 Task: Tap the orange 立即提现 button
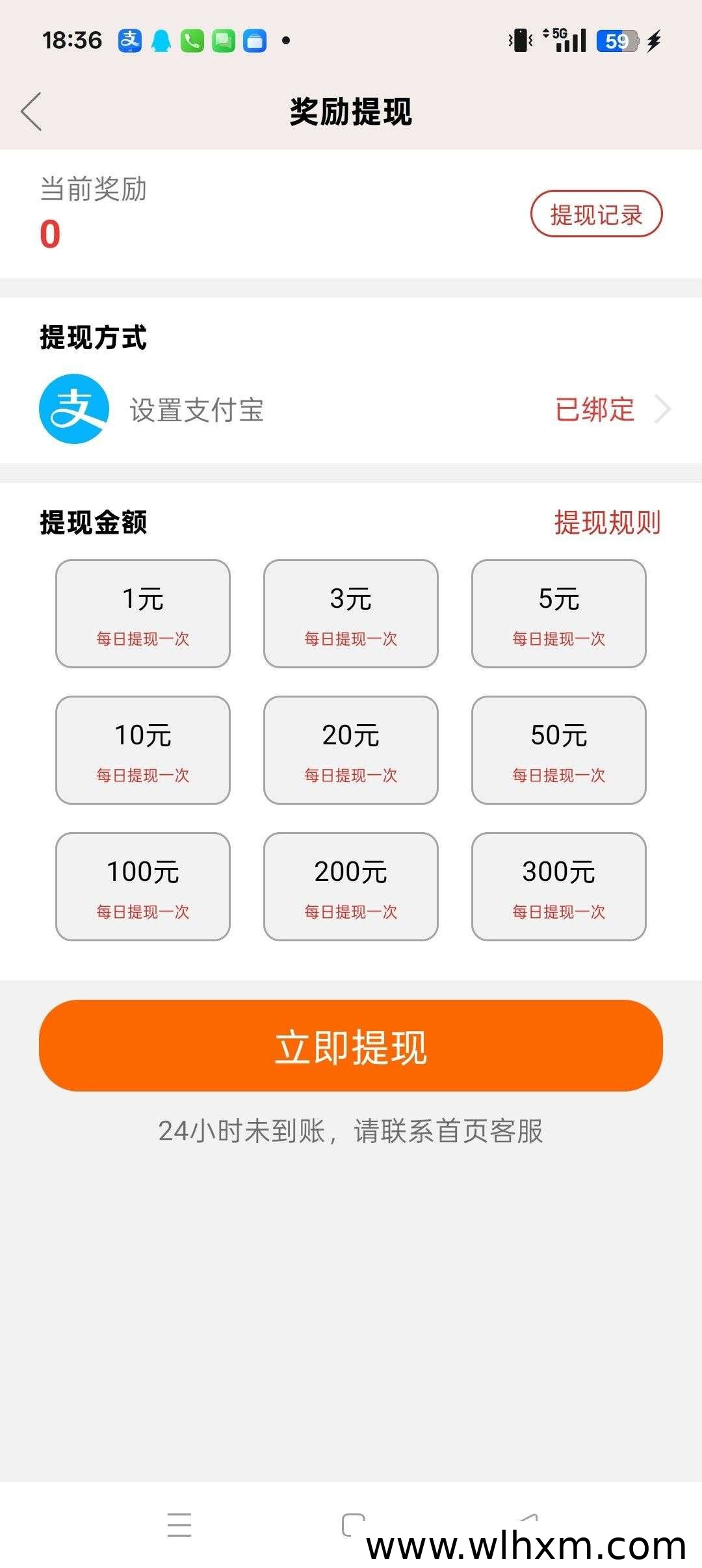tap(351, 1046)
